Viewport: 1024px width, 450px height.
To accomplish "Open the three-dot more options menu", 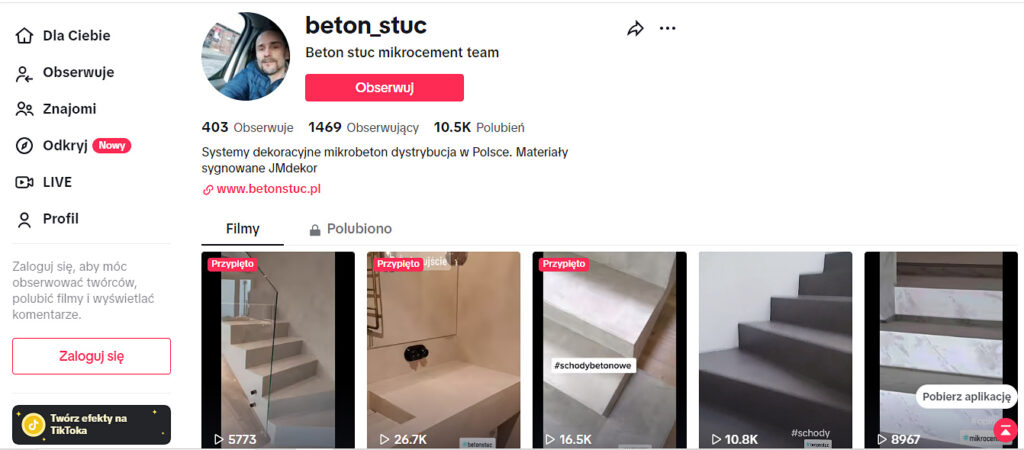I will [668, 29].
